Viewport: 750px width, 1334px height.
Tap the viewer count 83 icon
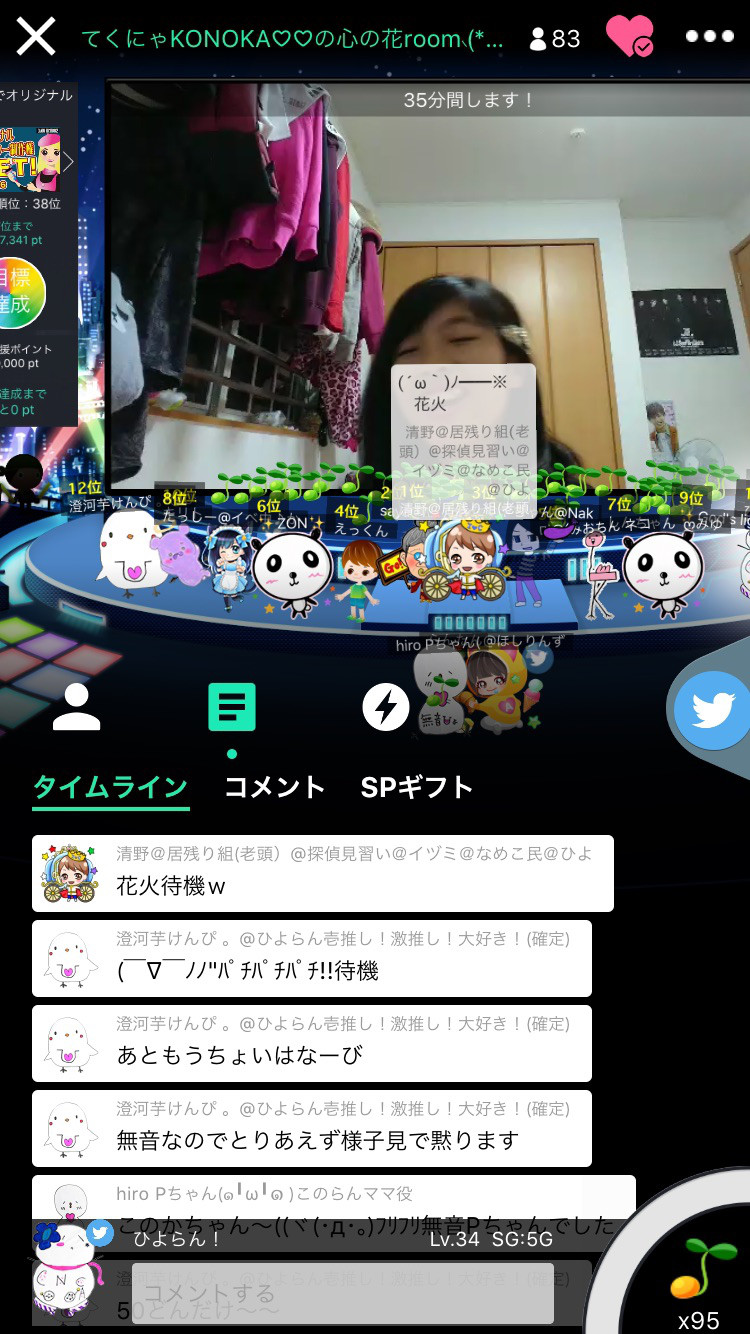tap(554, 39)
